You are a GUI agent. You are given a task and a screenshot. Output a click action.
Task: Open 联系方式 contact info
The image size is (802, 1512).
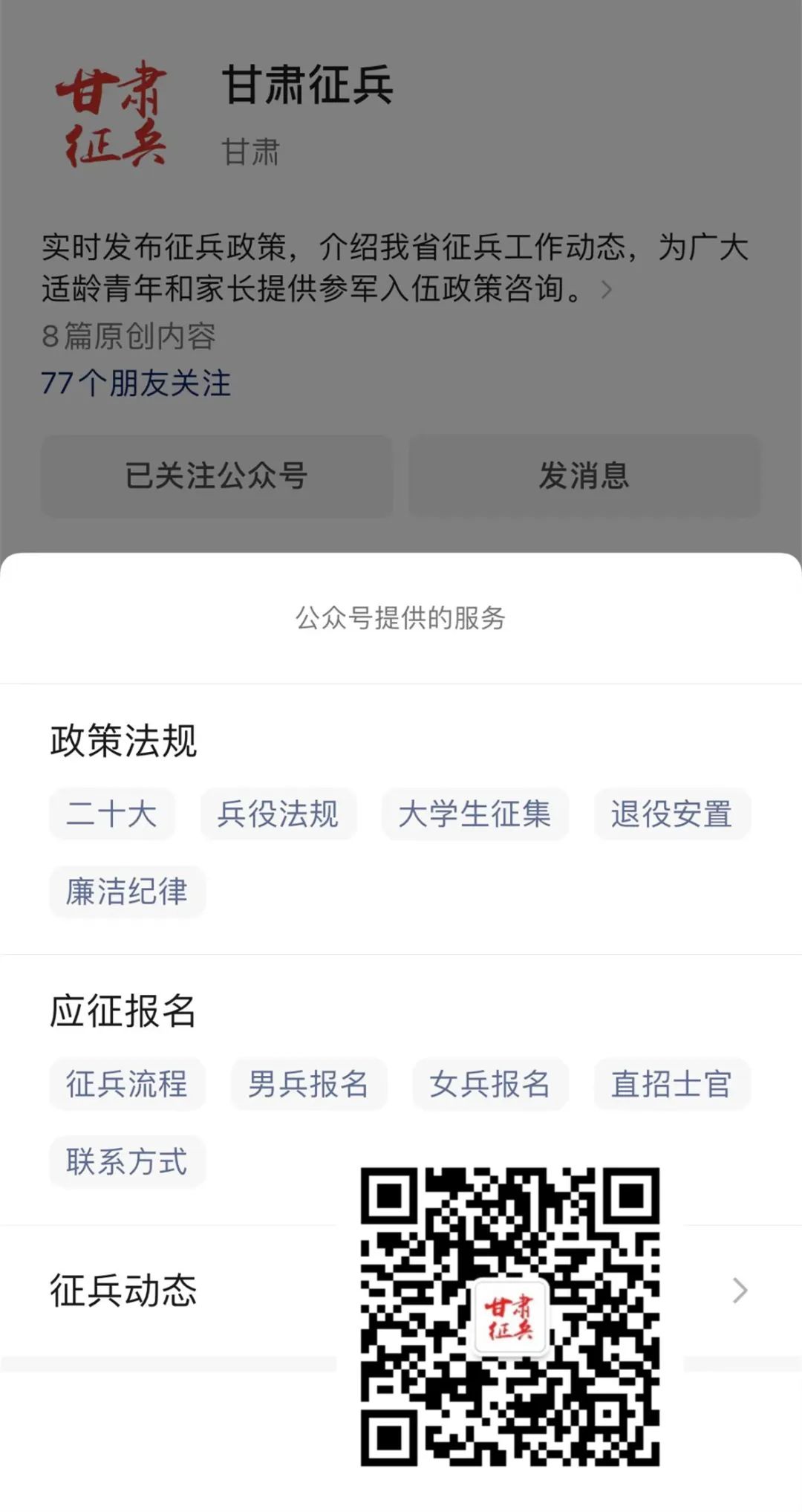[x=127, y=1161]
